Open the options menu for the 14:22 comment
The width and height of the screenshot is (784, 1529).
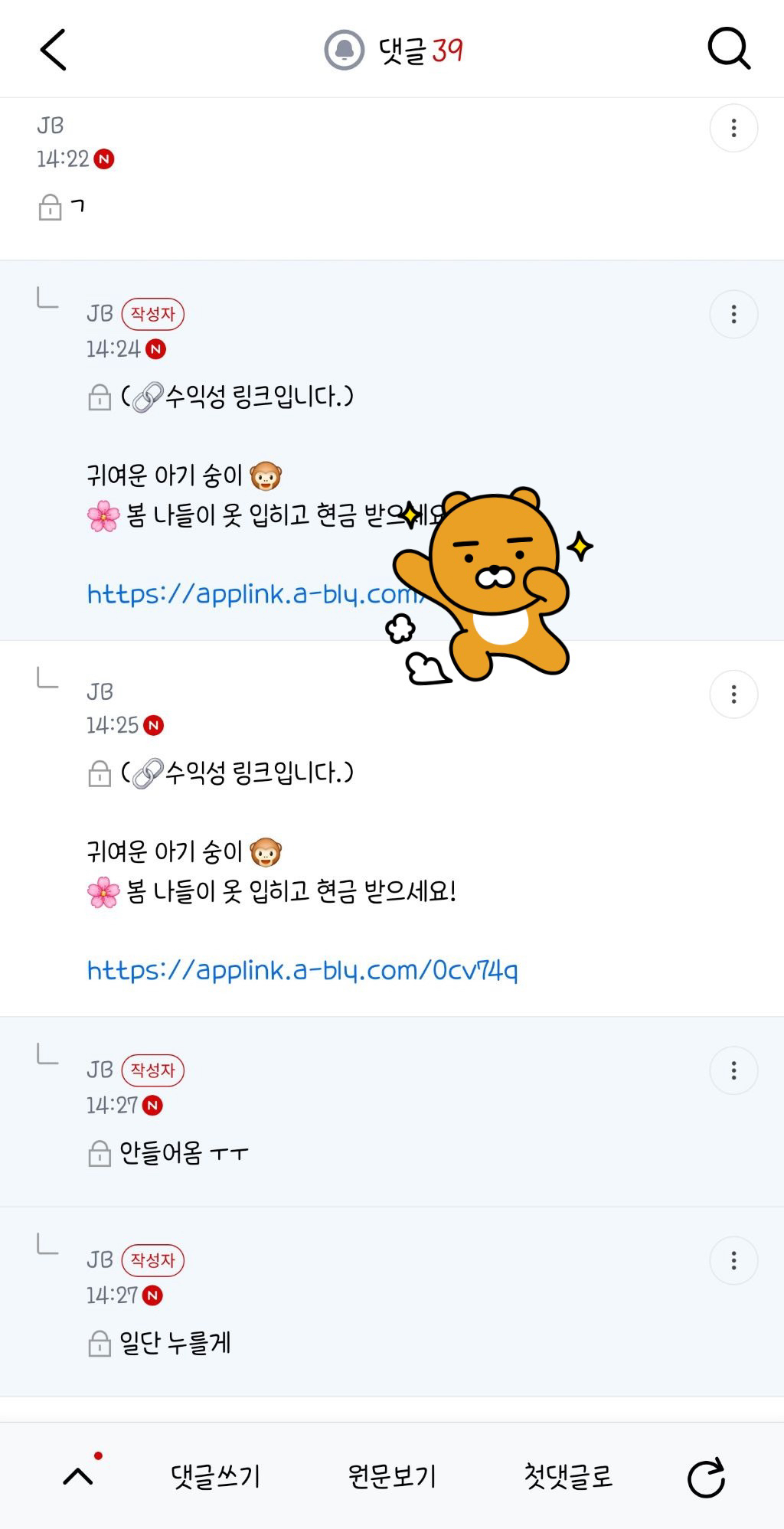point(733,128)
